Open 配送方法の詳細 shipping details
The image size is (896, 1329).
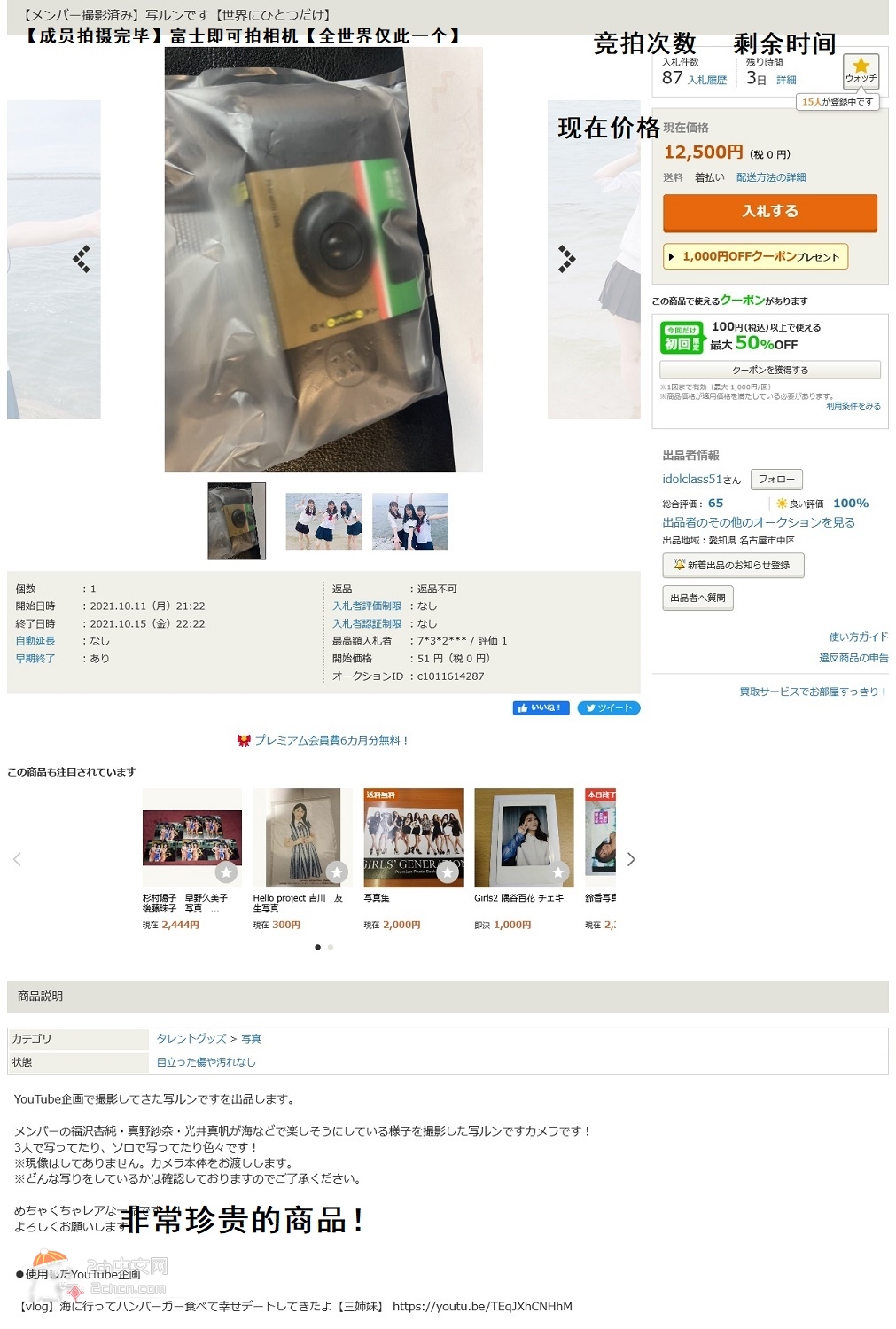tap(770, 177)
